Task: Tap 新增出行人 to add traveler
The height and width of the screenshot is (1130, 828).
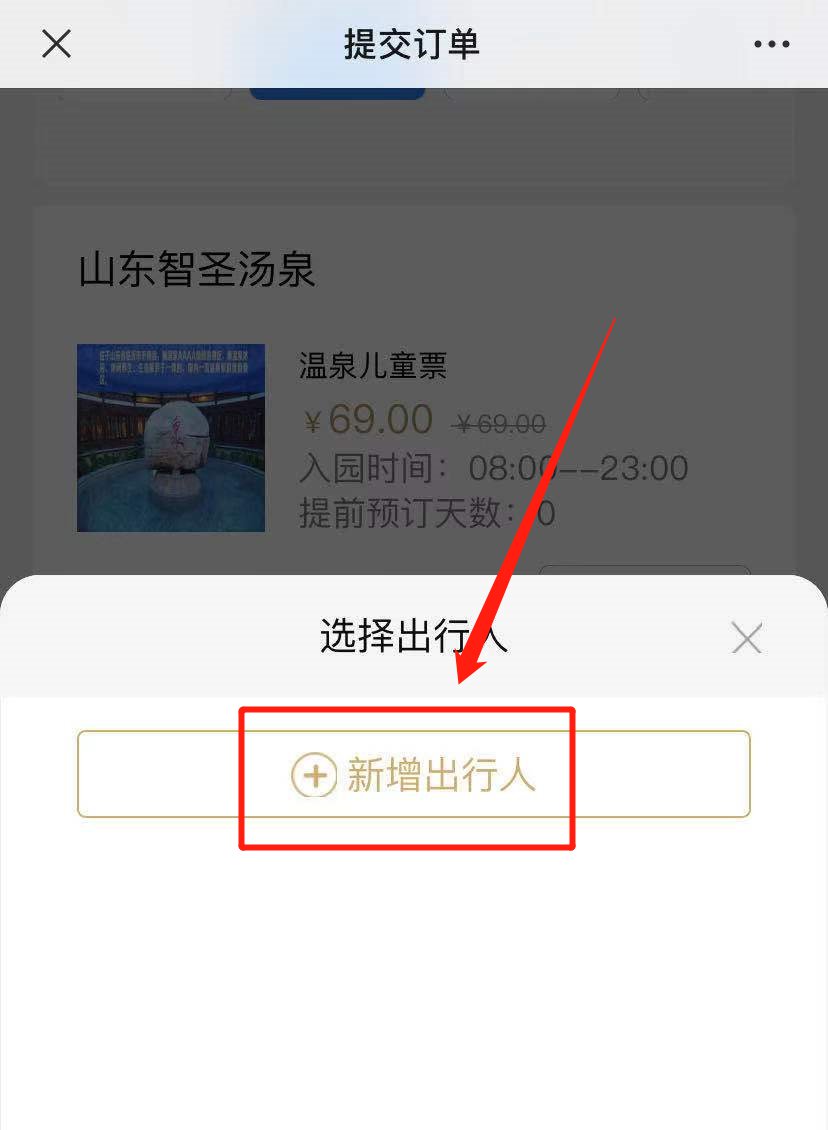Action: point(413,775)
